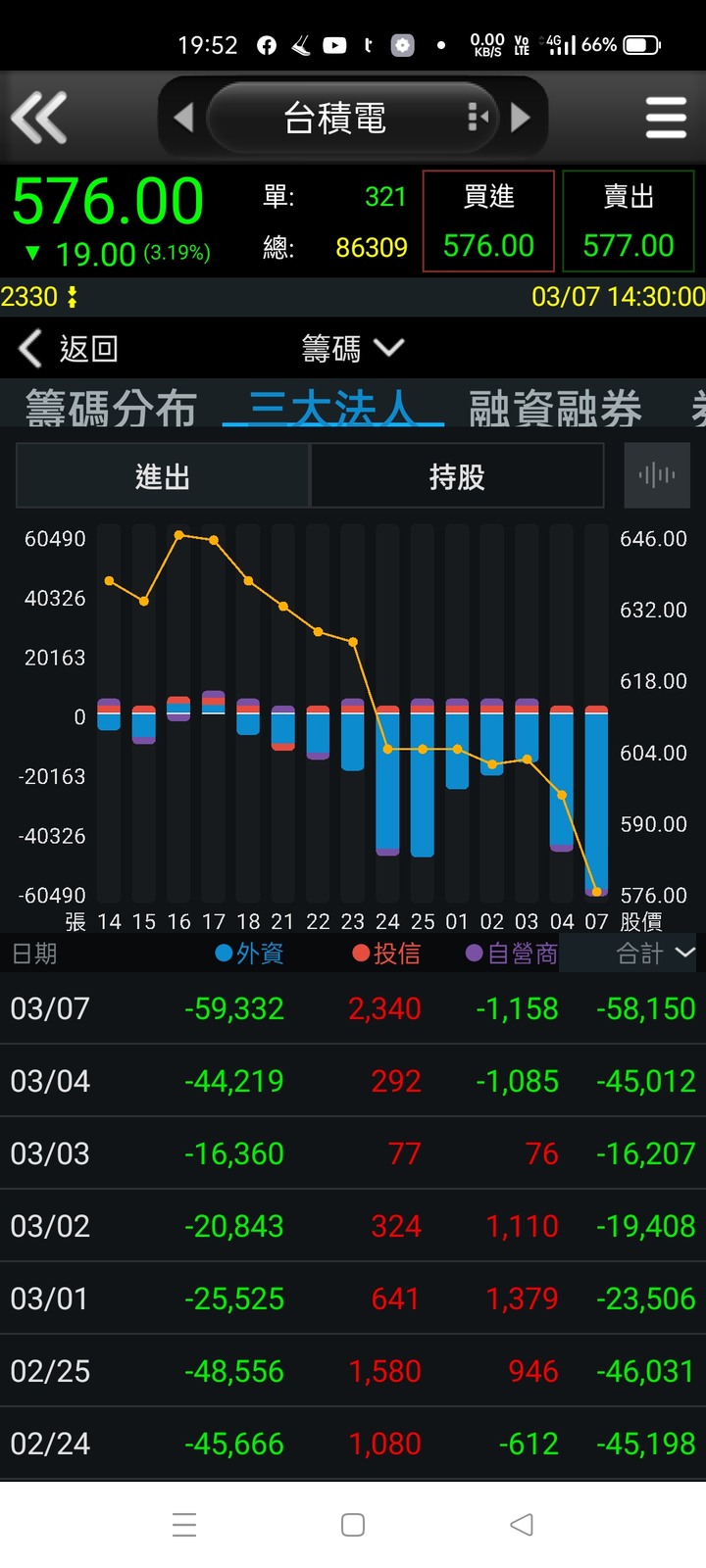
Task: Go to the previous stock arrow
Action: [183, 118]
